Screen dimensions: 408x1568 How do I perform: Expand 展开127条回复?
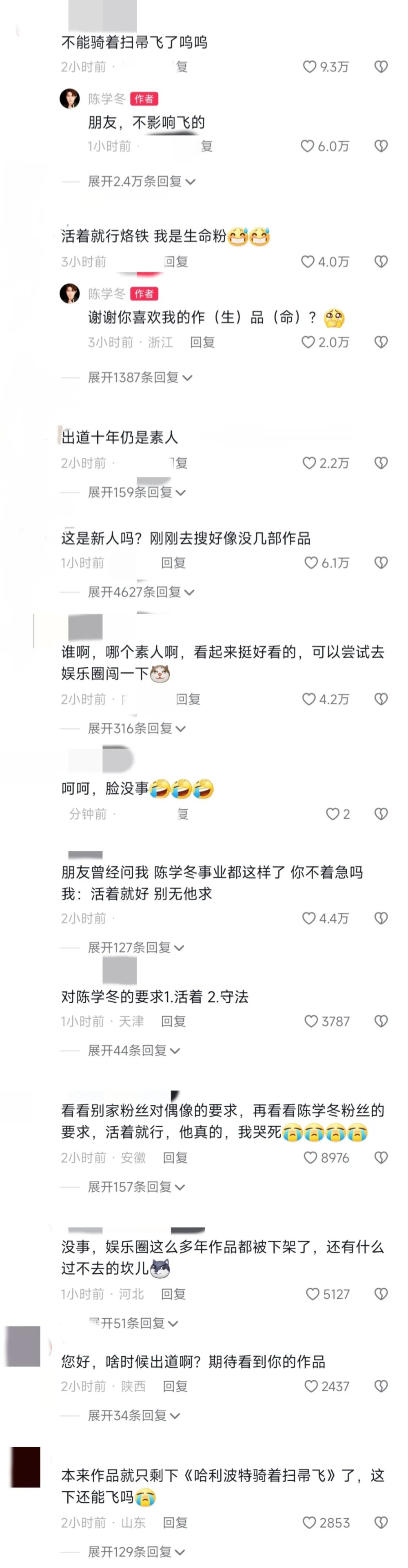135,947
